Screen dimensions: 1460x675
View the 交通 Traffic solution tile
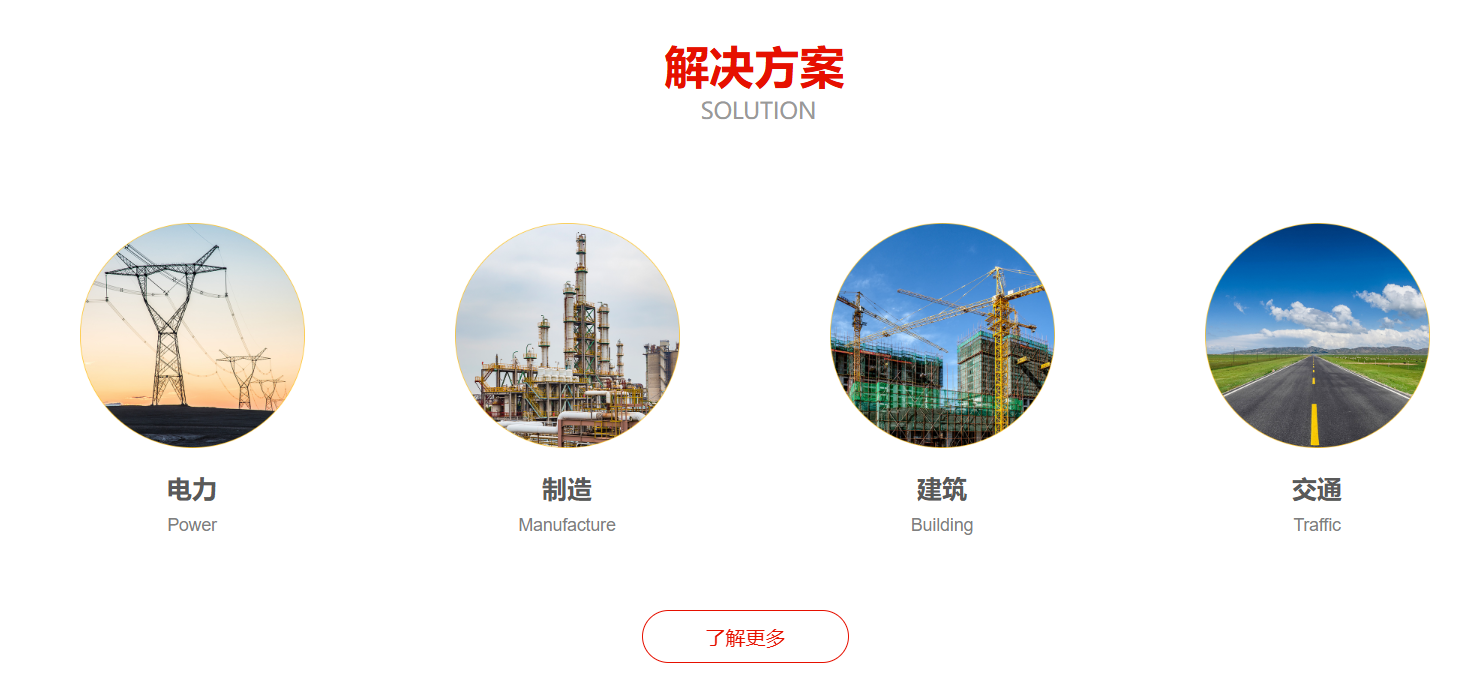[1317, 335]
